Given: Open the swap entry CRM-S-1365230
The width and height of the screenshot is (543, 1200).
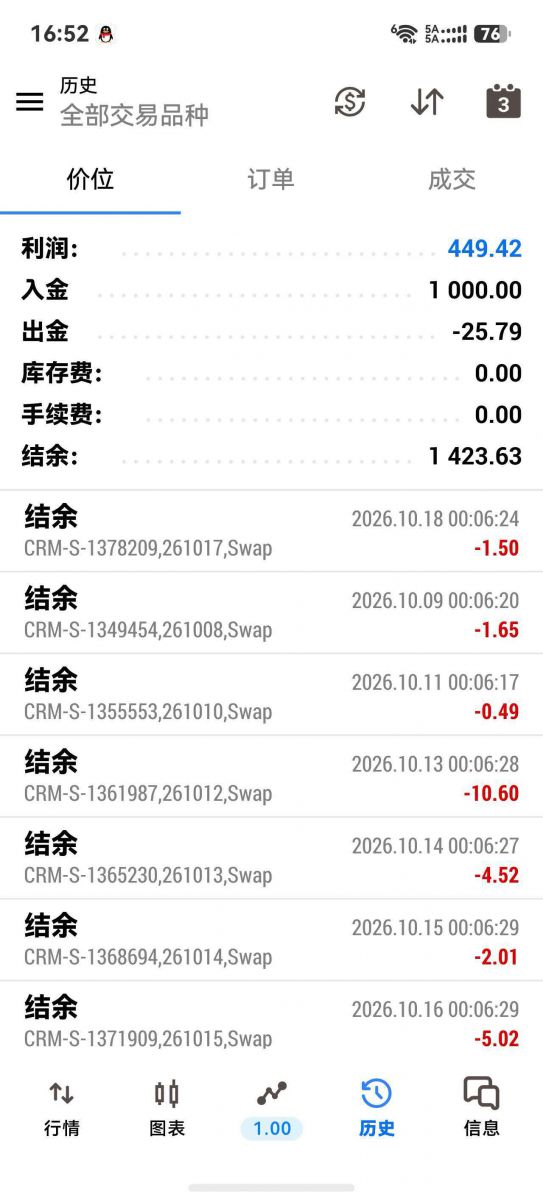Looking at the screenshot, I should pyautogui.click(x=271, y=860).
